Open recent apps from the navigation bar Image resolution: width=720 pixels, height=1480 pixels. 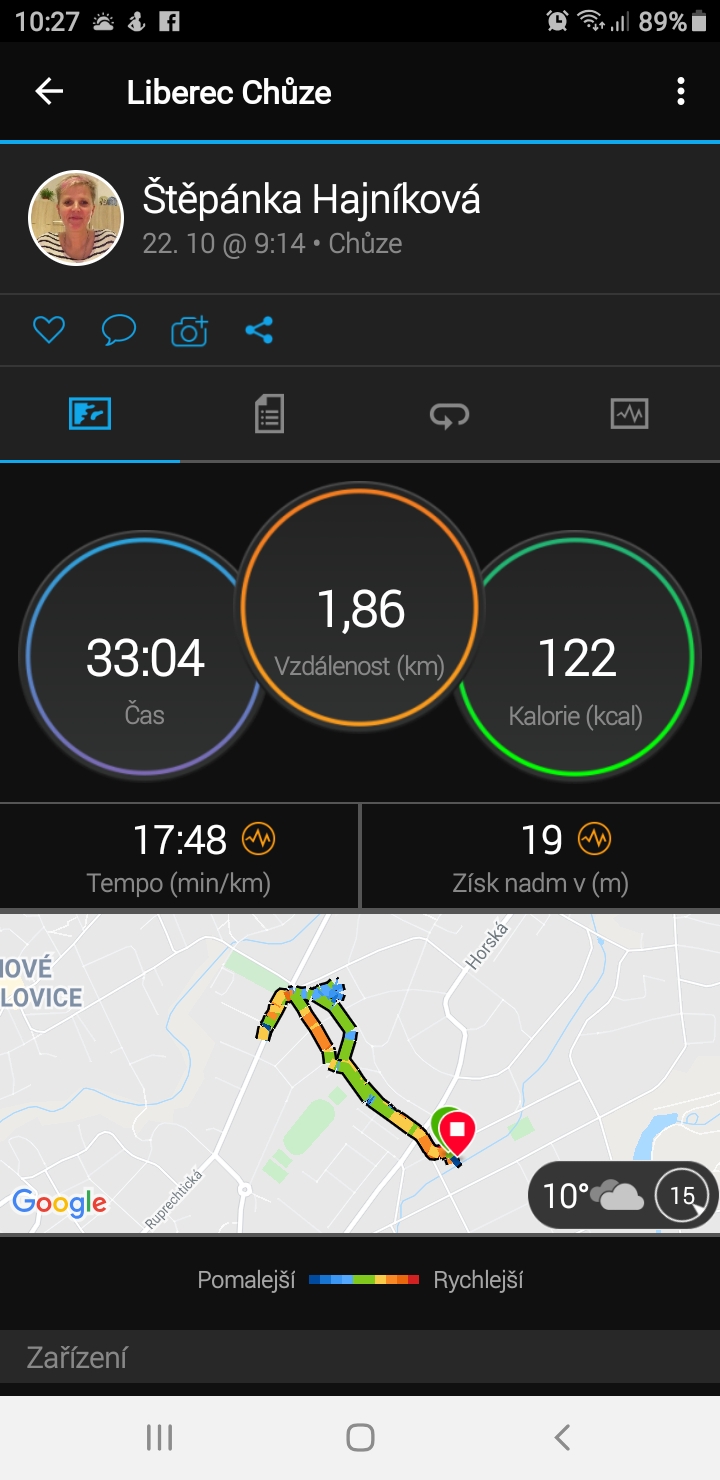pos(159,1438)
